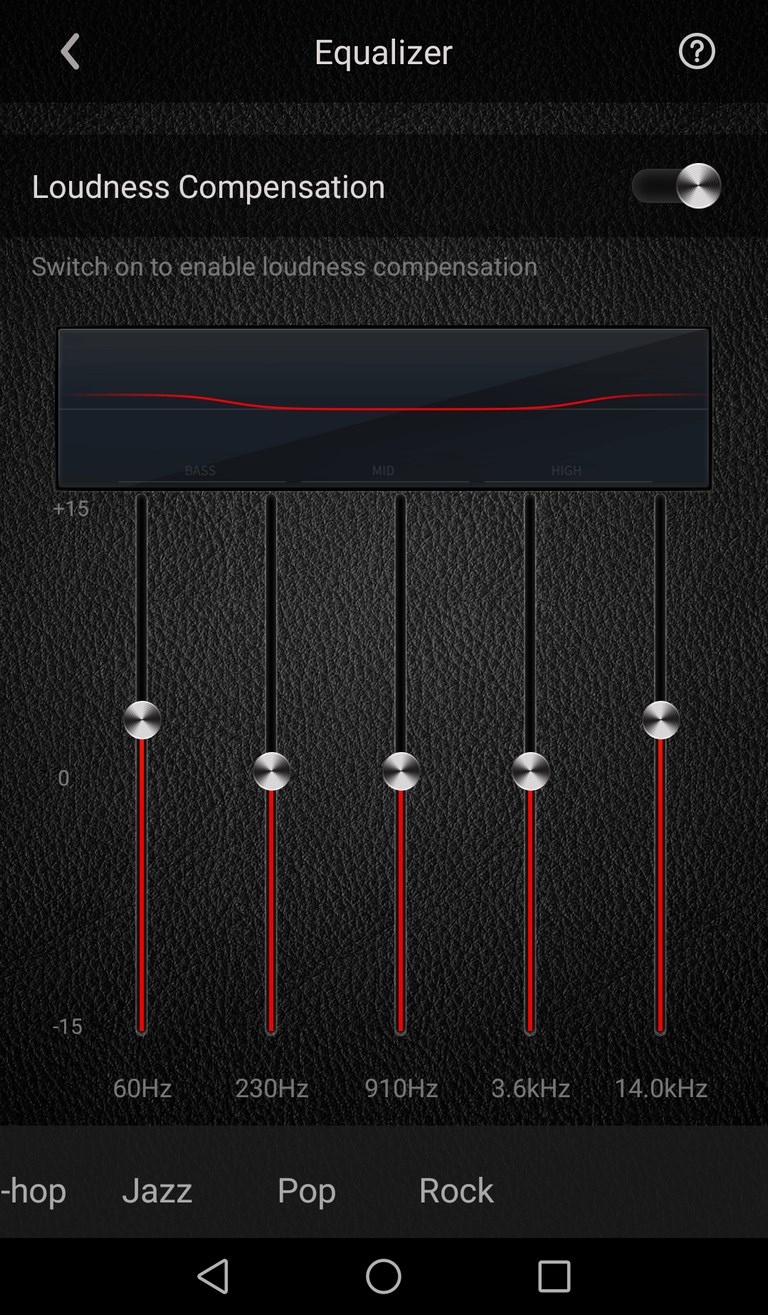Apply the Rock preset
Screen dimensions: 768x1315
tap(456, 1190)
